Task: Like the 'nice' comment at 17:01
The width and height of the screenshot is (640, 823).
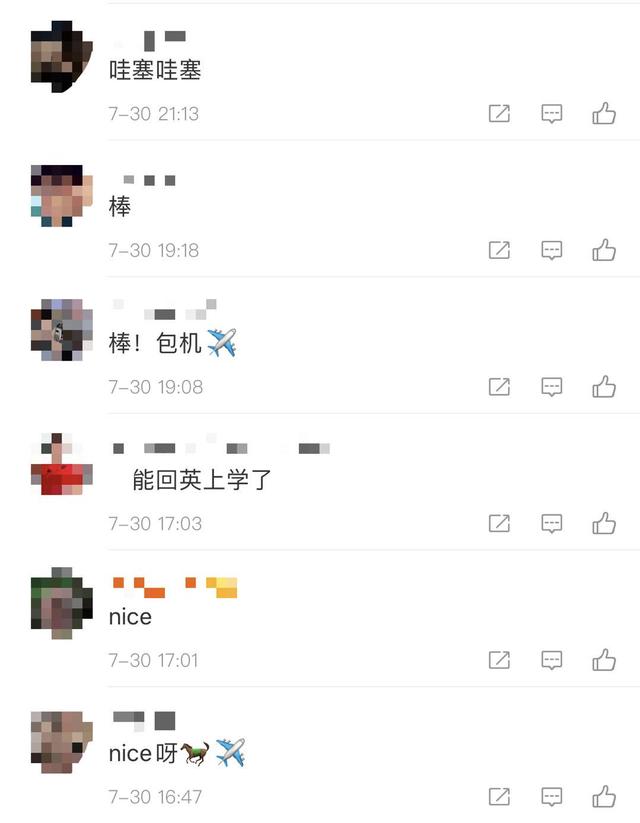Action: 604,660
